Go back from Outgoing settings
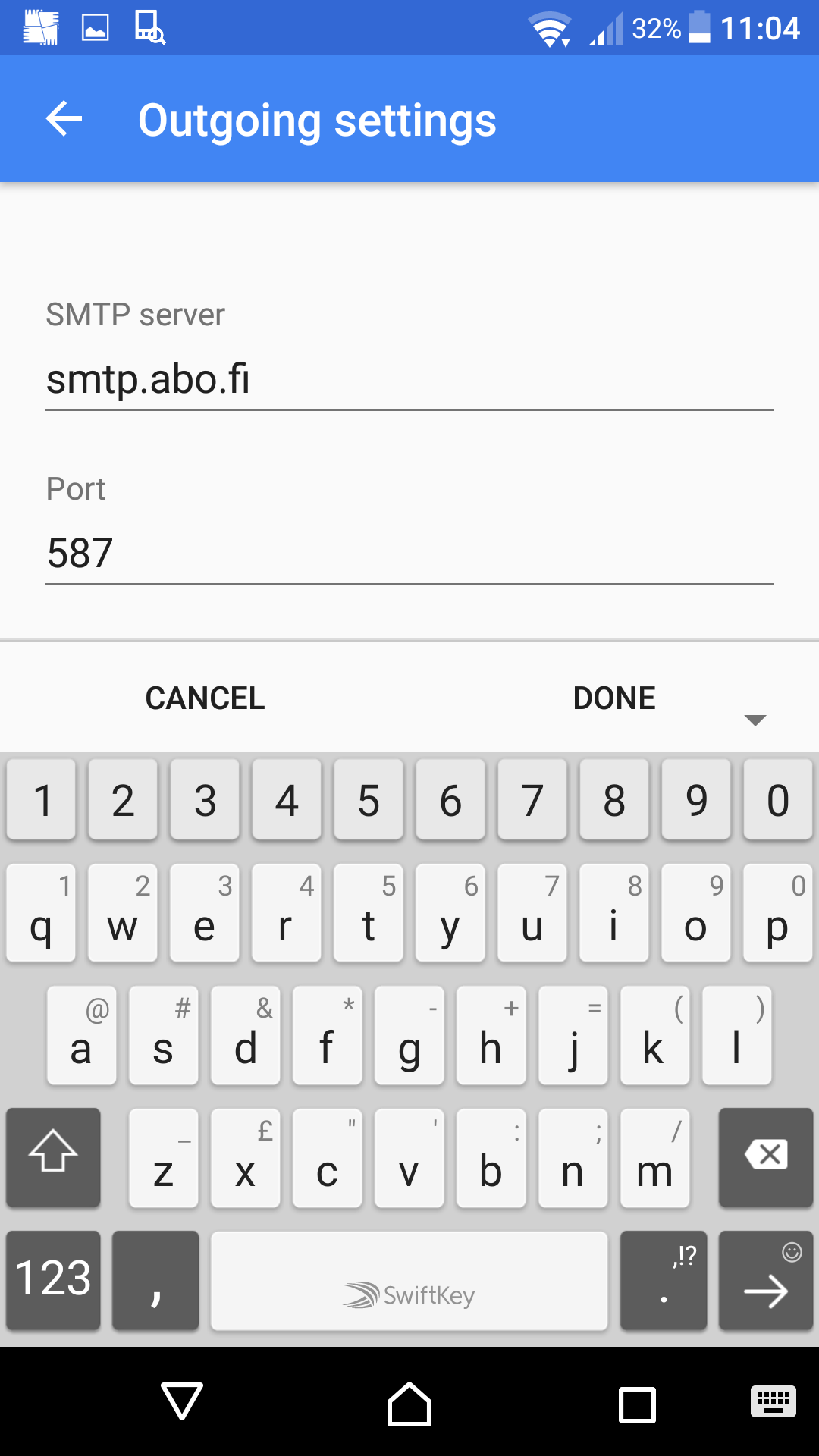This screenshot has width=819, height=1456. coord(64,119)
